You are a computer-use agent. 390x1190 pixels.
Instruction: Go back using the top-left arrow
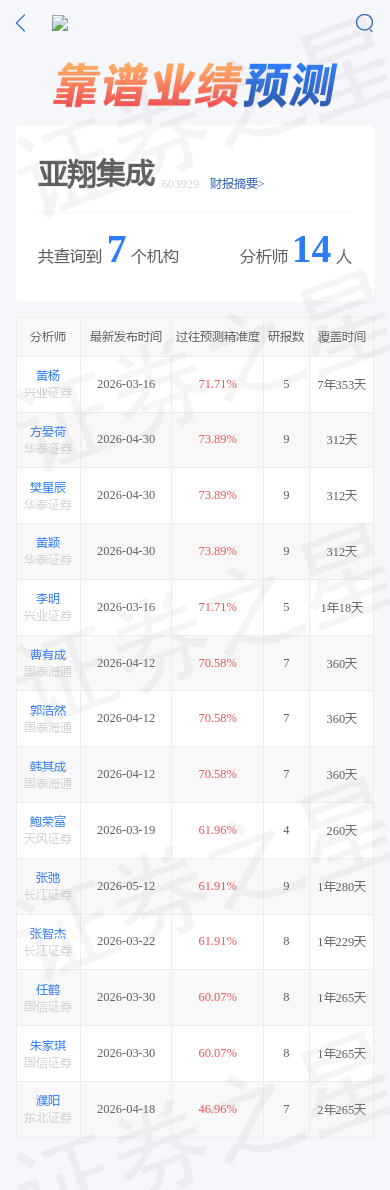(20, 24)
